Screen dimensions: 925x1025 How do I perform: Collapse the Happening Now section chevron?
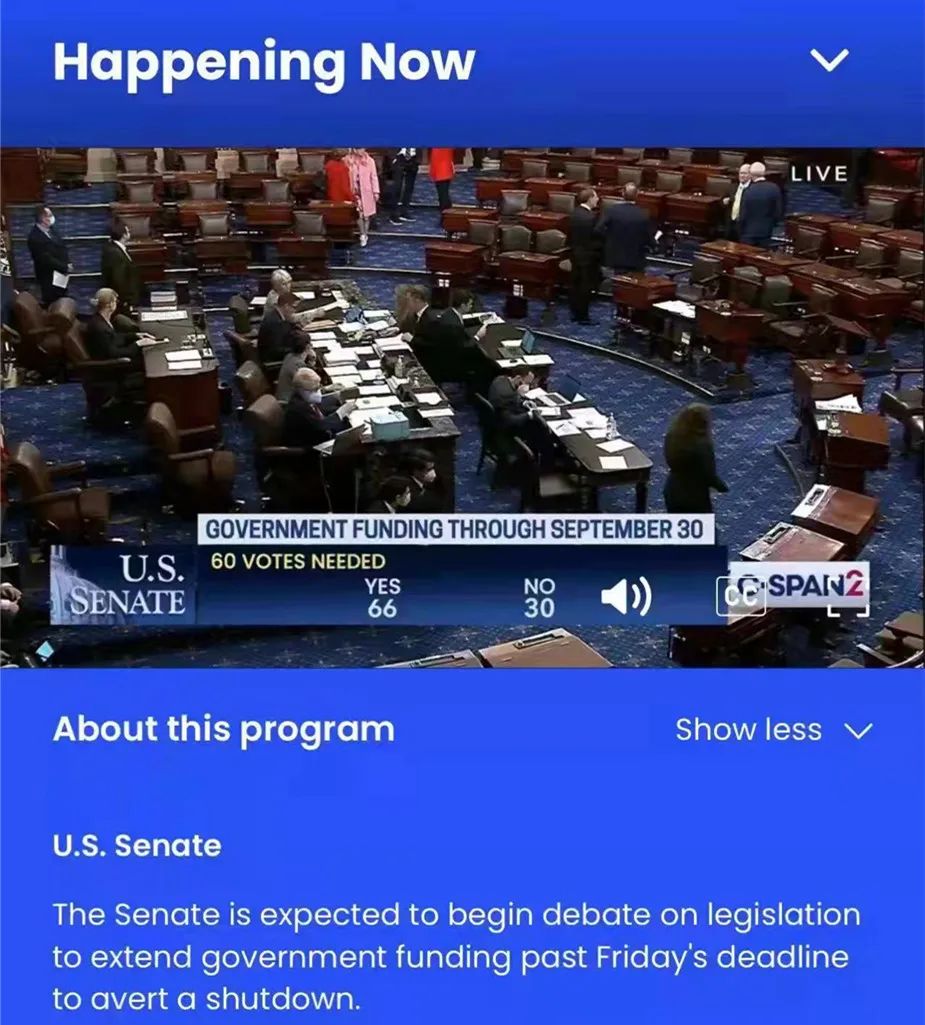829,61
